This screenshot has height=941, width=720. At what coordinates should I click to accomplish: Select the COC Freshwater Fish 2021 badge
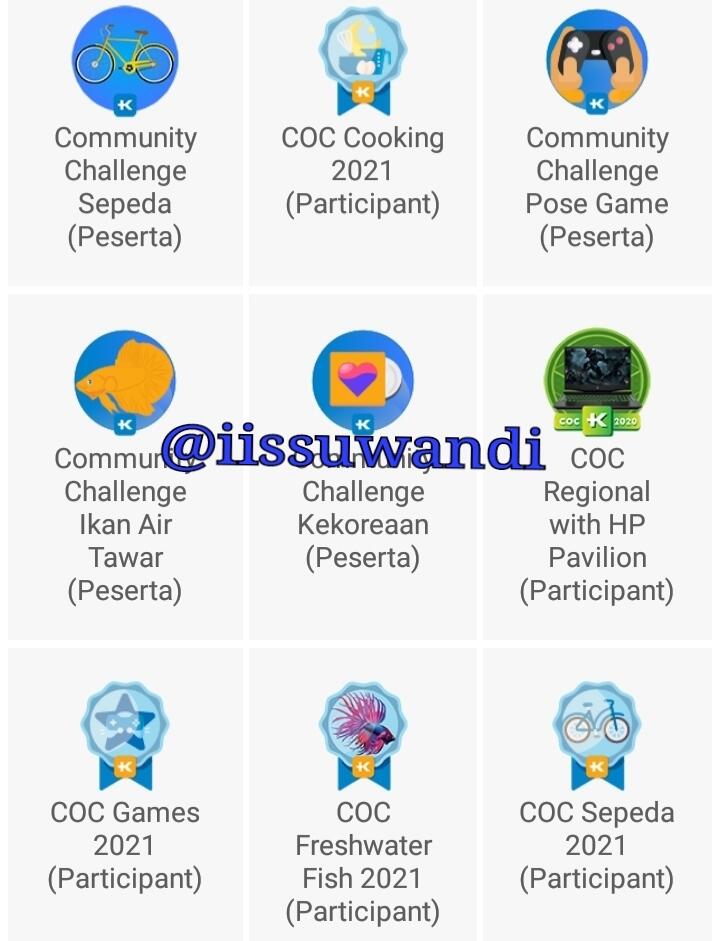pyautogui.click(x=362, y=733)
